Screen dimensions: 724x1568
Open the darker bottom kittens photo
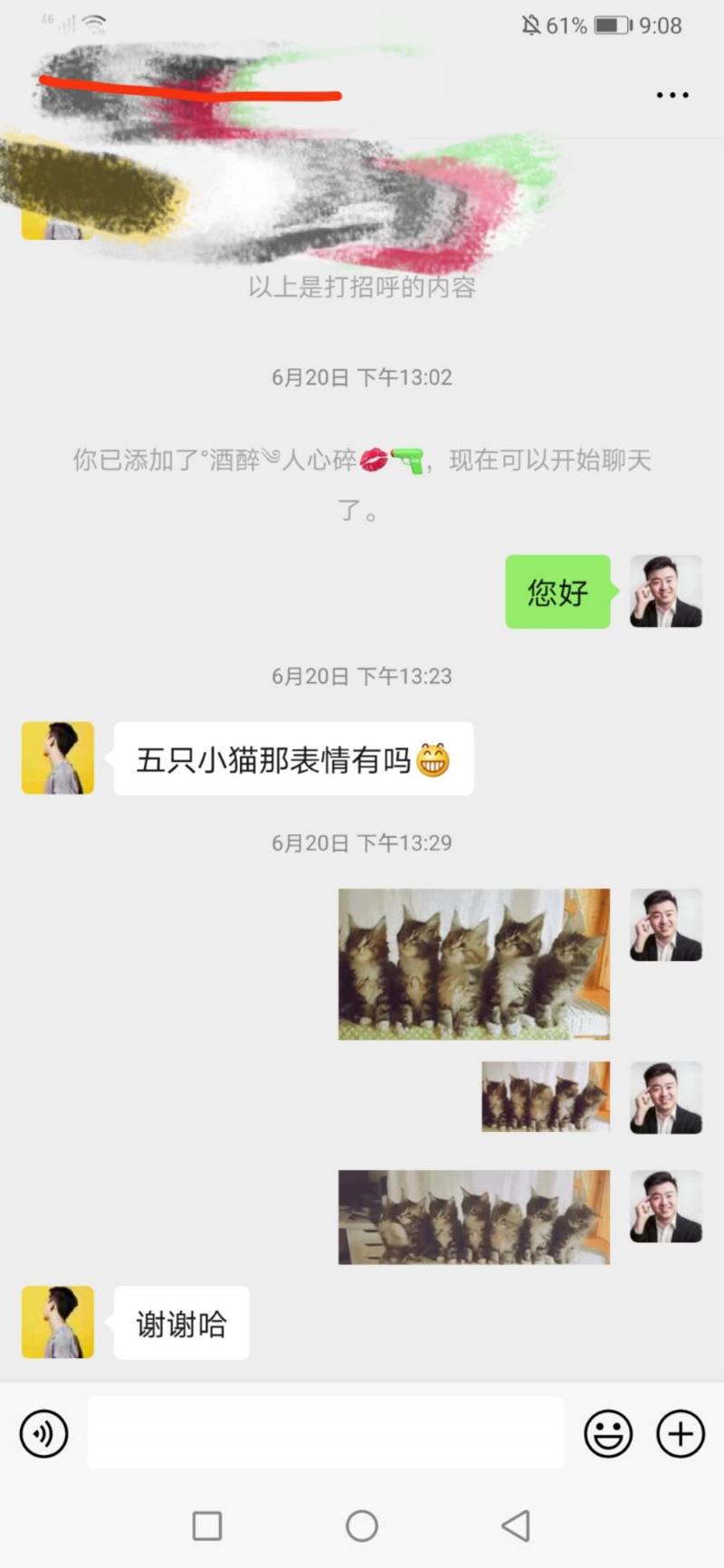[473, 1215]
